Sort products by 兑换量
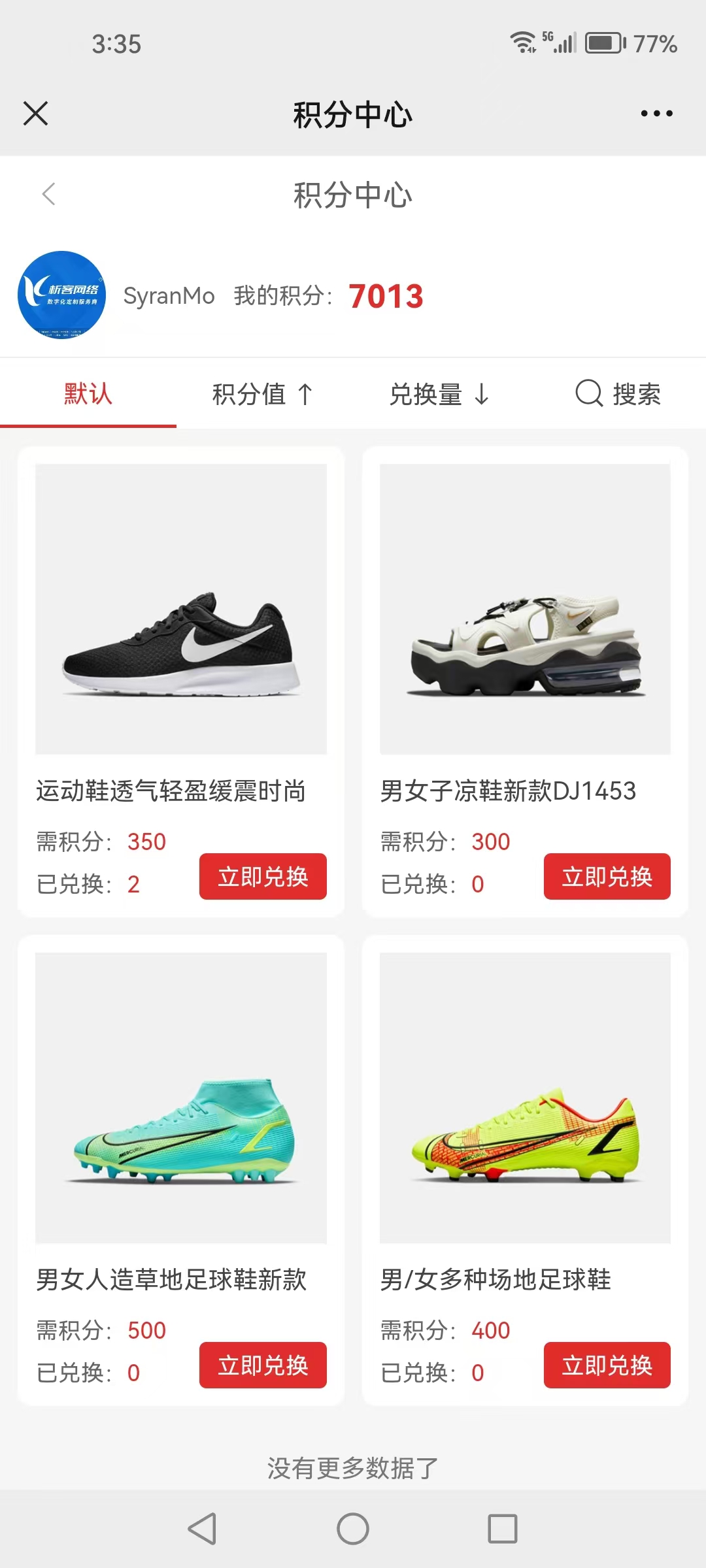Image resolution: width=706 pixels, height=1568 pixels. coord(439,394)
